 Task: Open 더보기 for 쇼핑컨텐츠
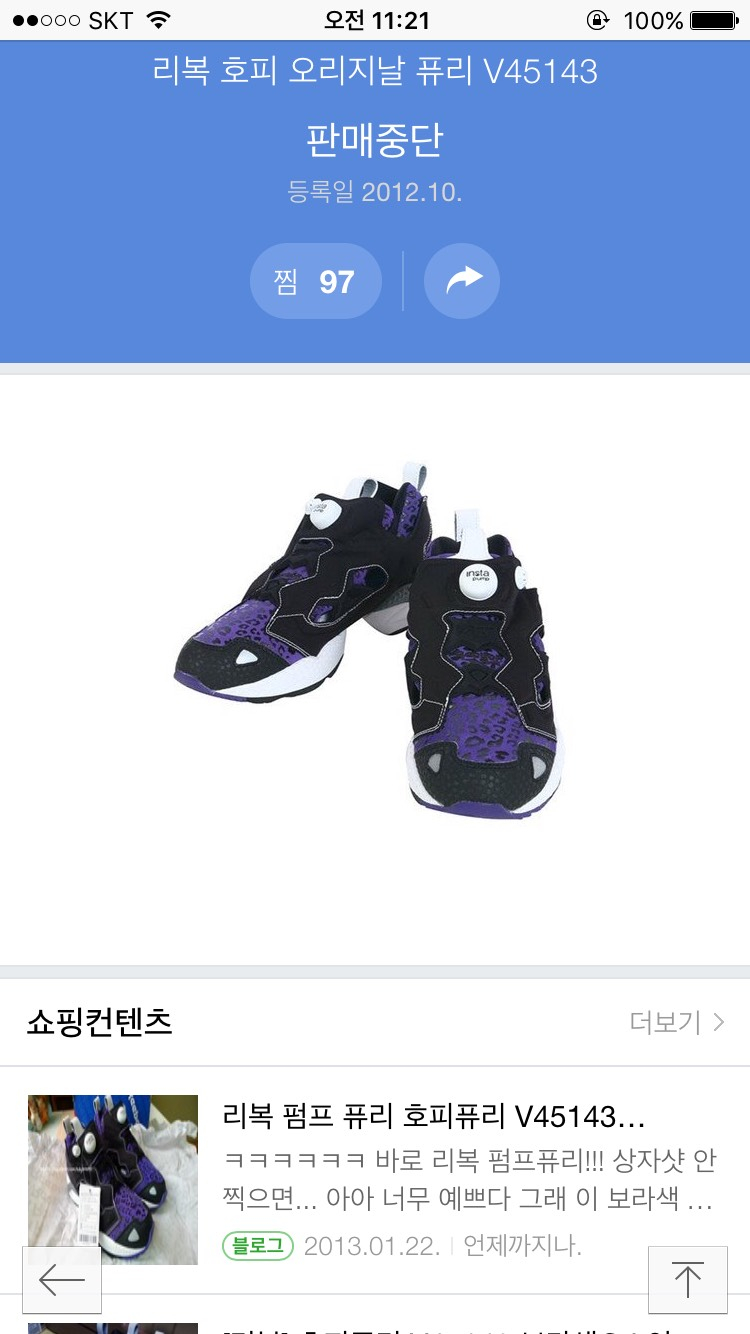point(676,1022)
